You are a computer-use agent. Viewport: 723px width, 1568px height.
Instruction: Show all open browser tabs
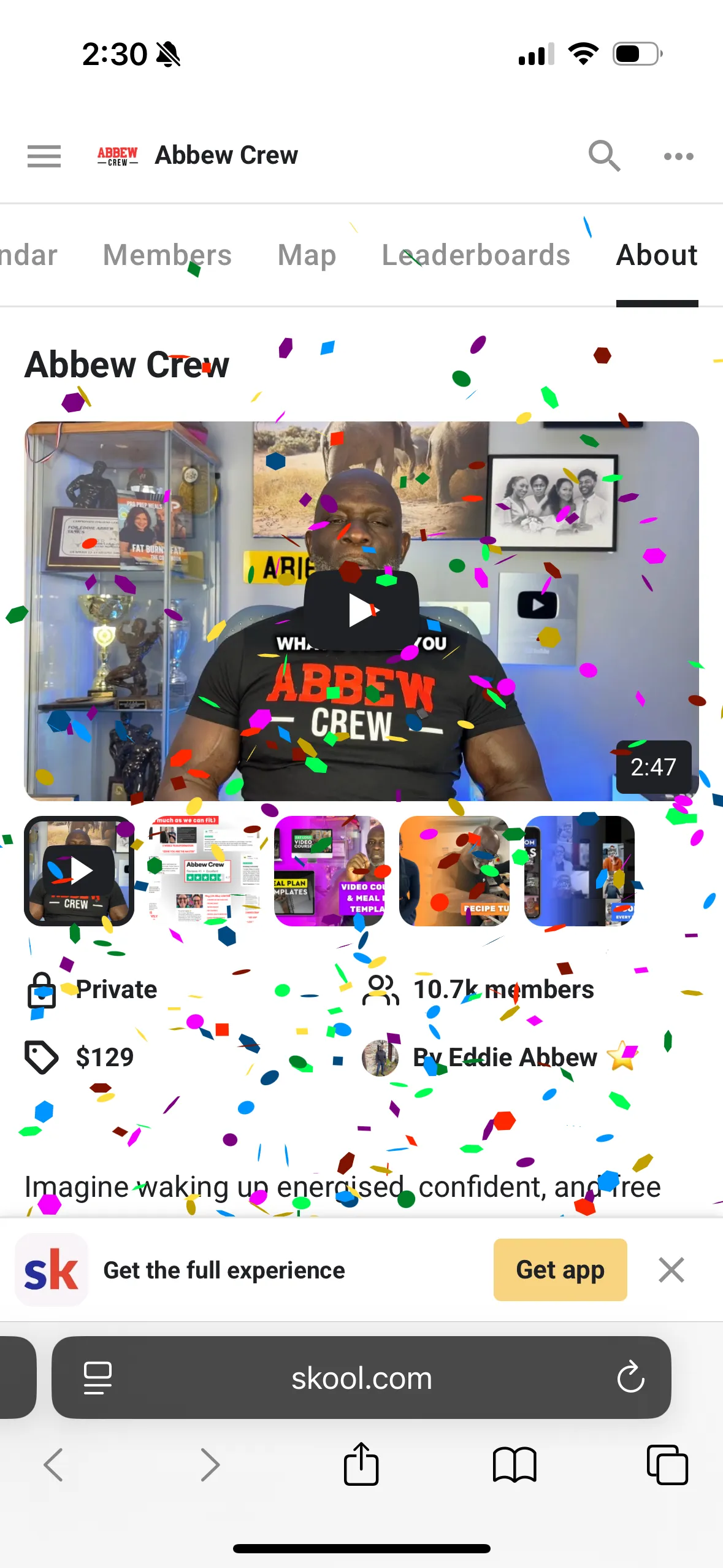coord(668,1466)
